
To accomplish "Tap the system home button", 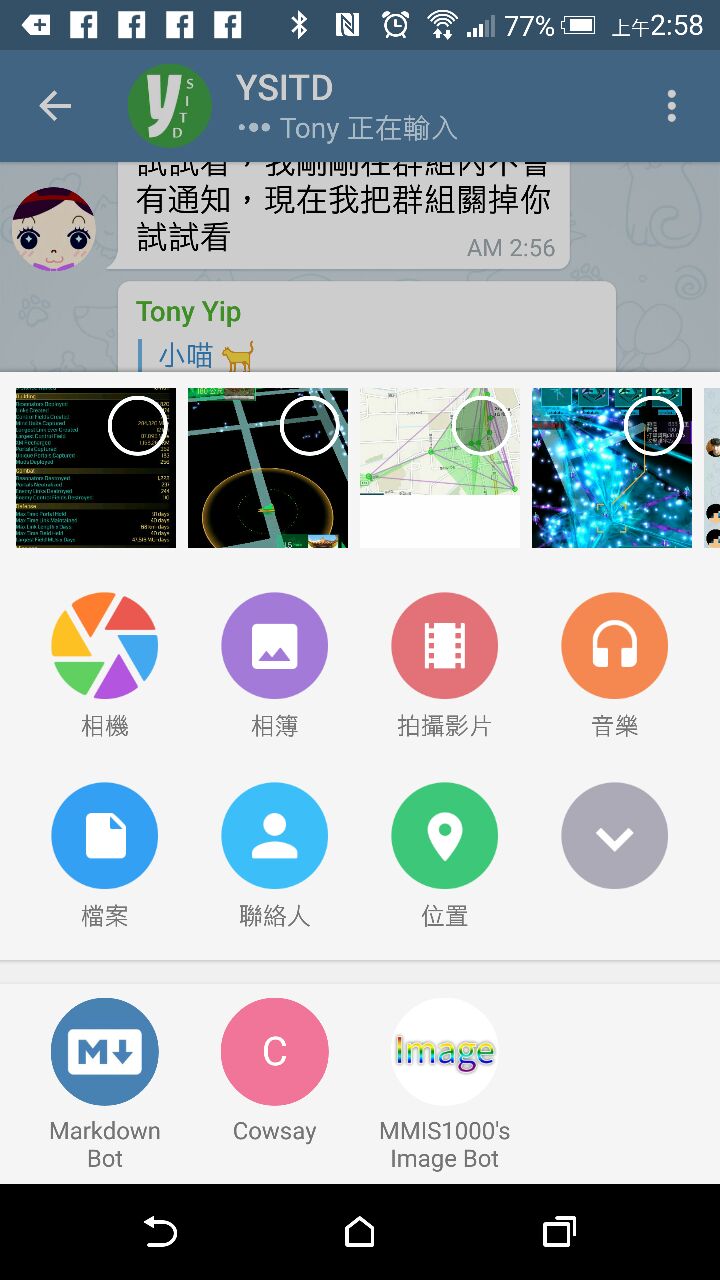I will [360, 1232].
